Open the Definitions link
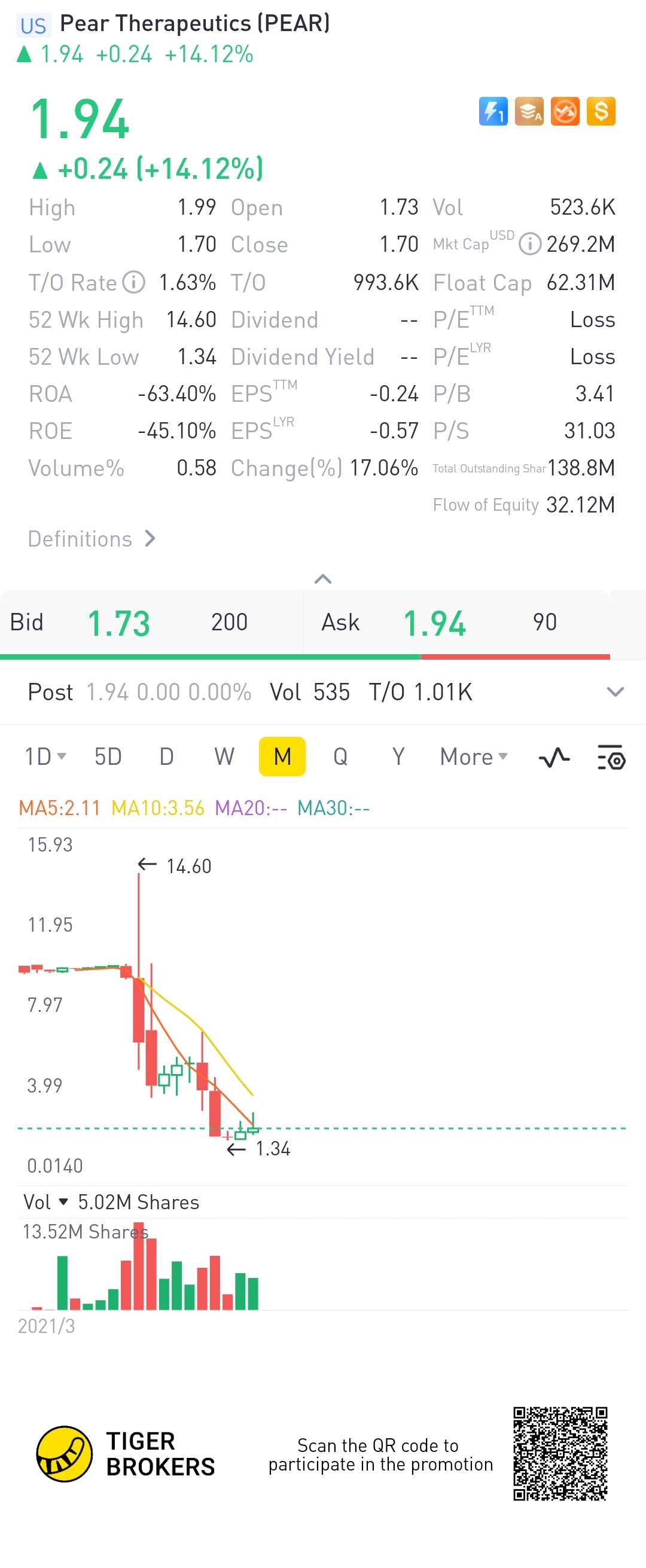 tap(92, 539)
